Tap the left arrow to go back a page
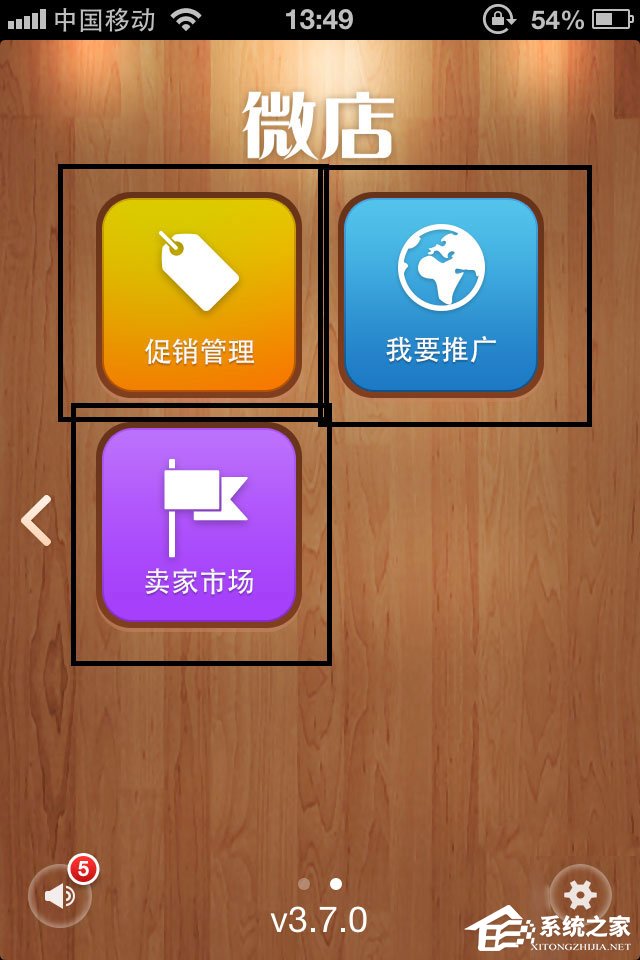This screenshot has width=640, height=960. pyautogui.click(x=37, y=521)
